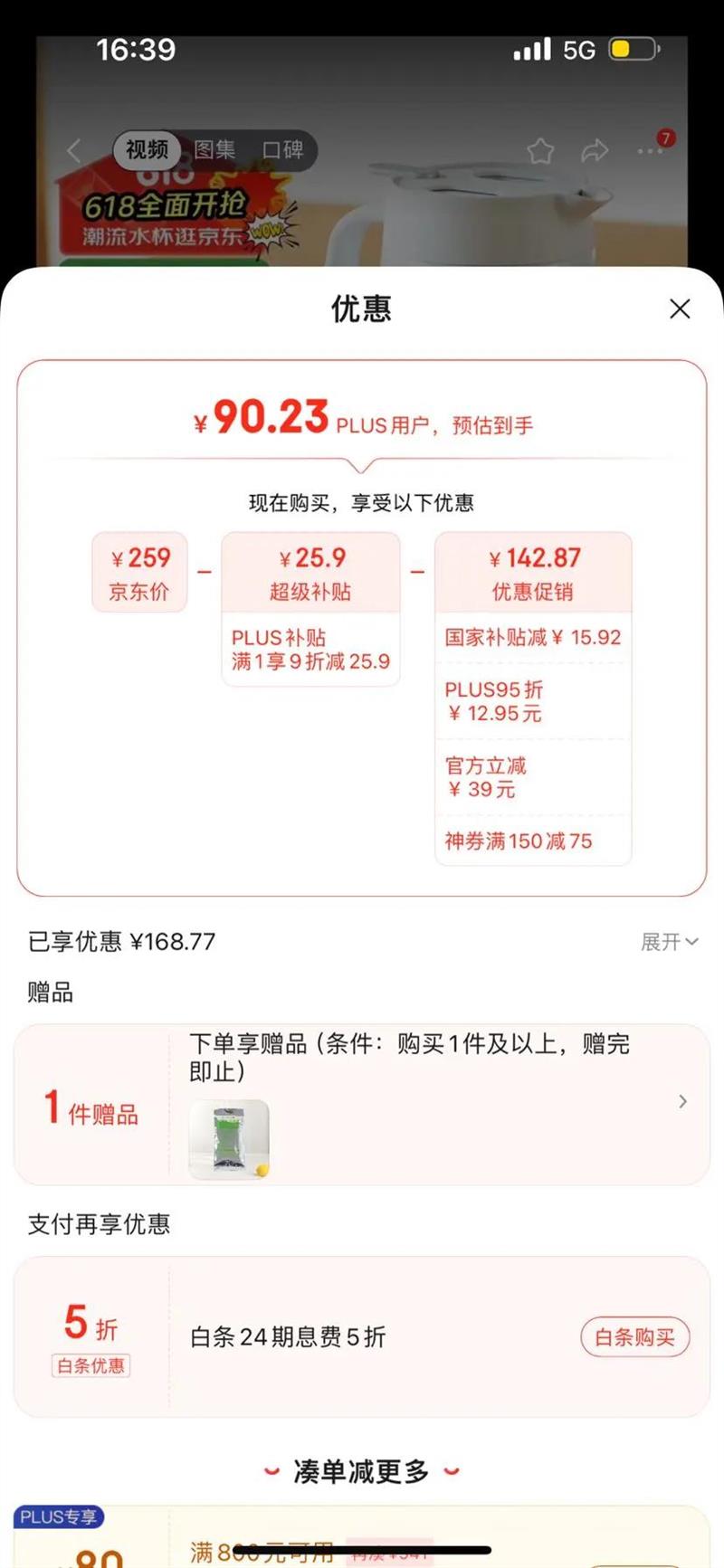
Task: Switch to the 口碑 tab
Action: [282, 149]
